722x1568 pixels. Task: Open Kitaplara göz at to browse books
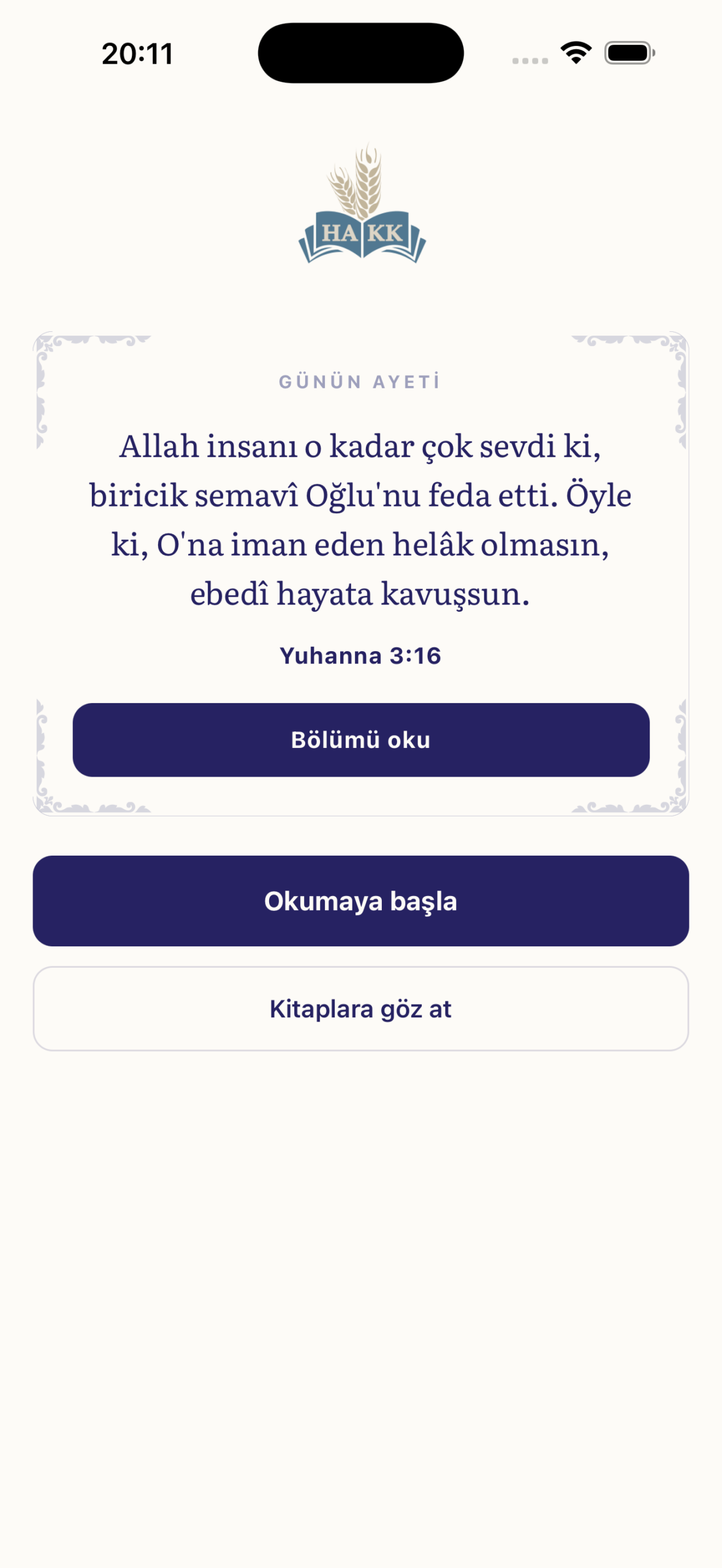coord(361,1009)
